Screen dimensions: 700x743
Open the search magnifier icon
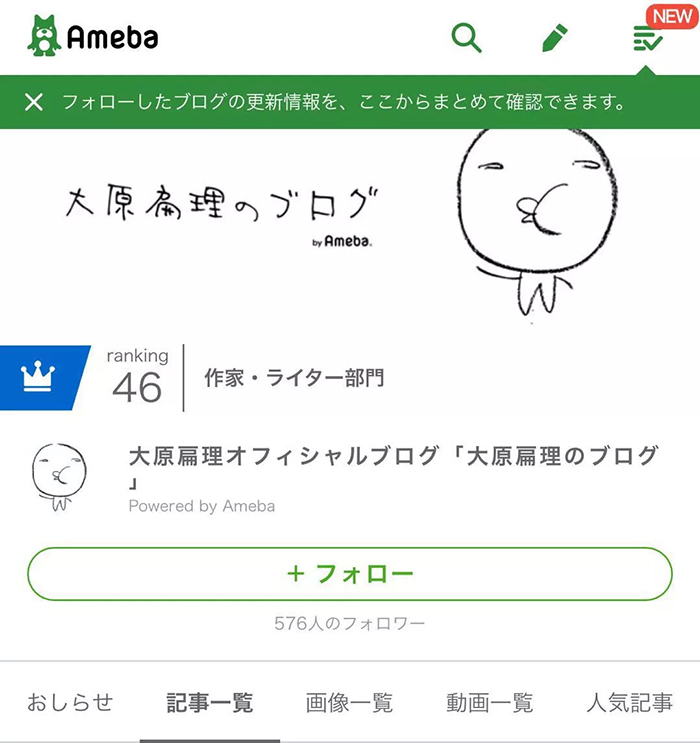[x=466, y=38]
